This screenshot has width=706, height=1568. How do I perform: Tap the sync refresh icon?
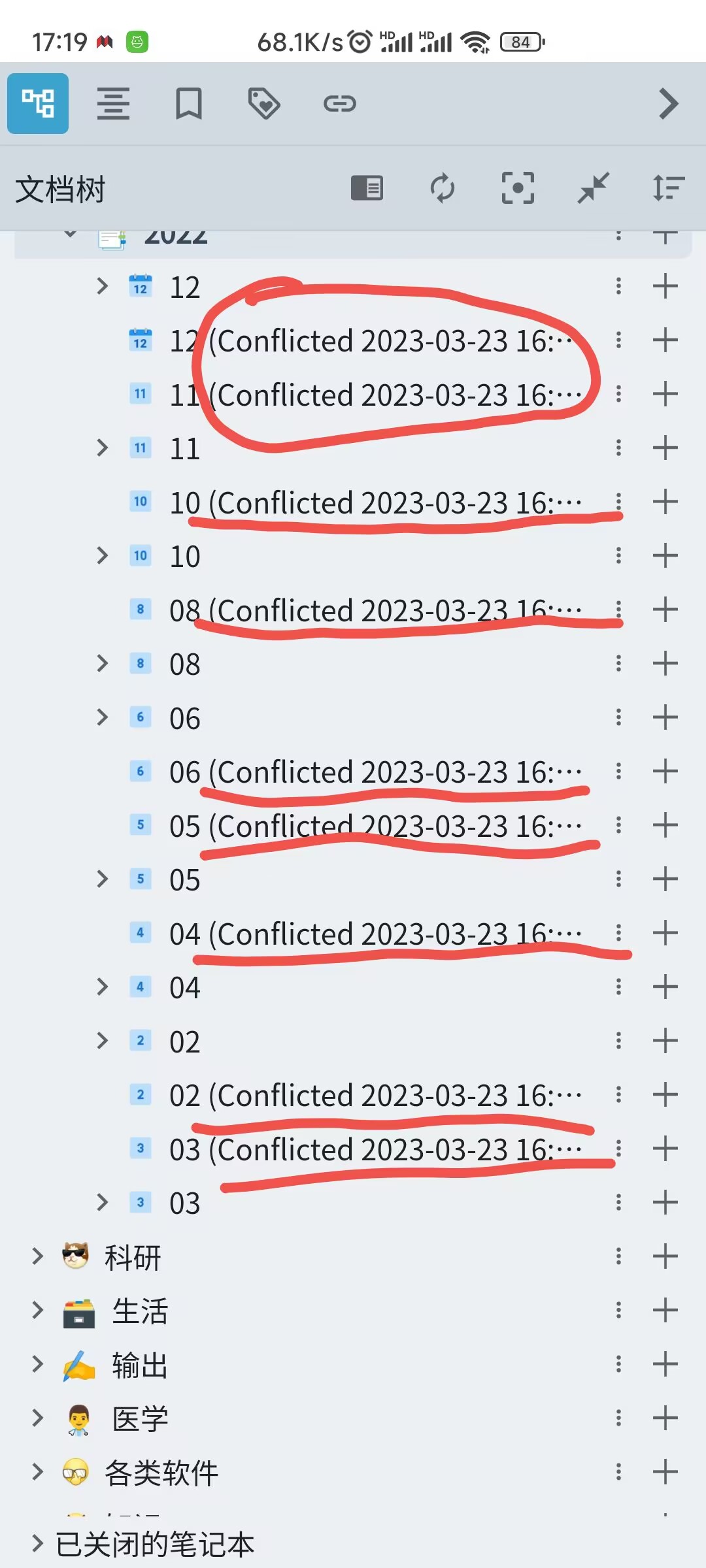click(443, 188)
